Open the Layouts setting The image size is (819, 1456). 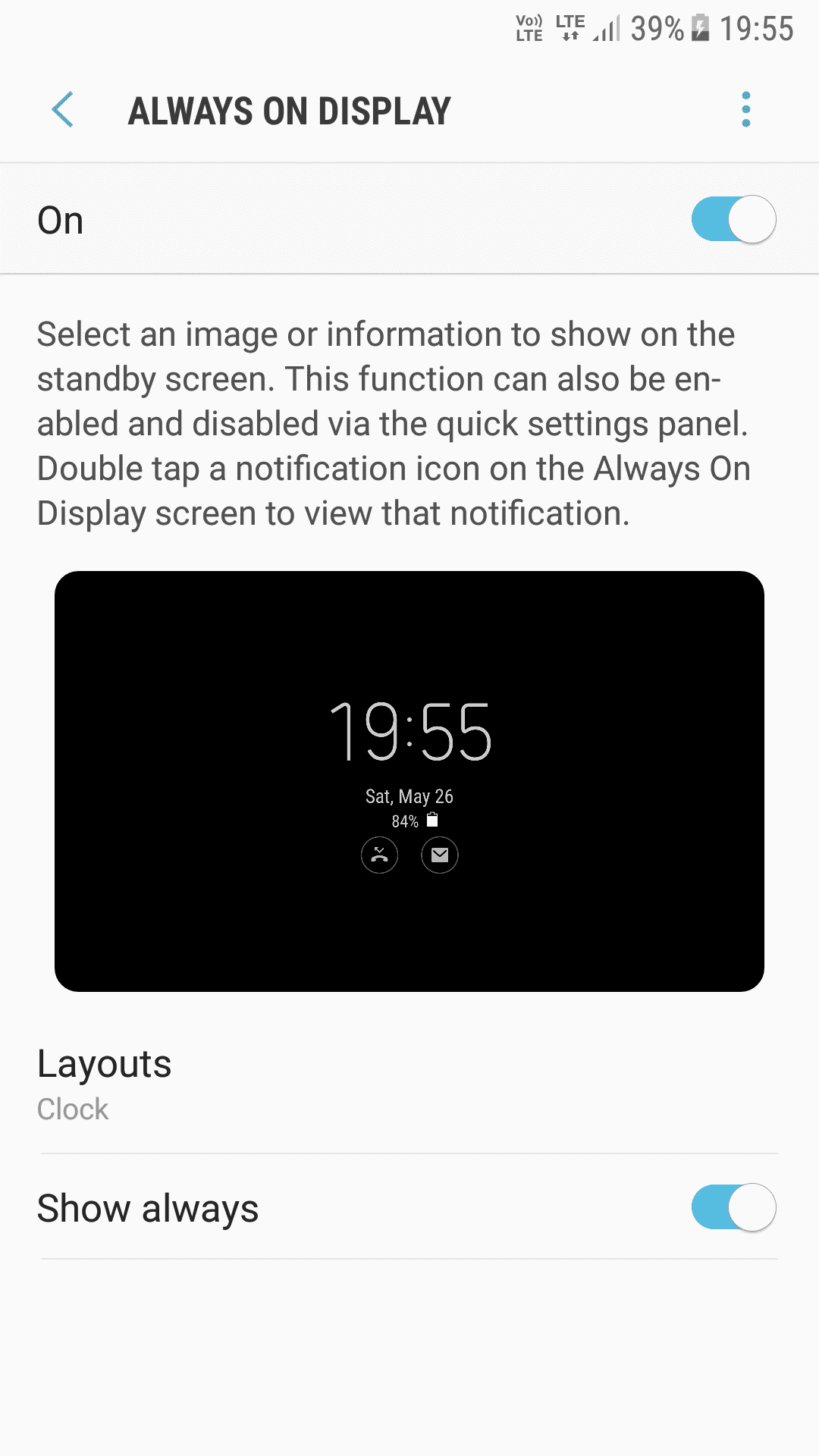coord(409,1085)
